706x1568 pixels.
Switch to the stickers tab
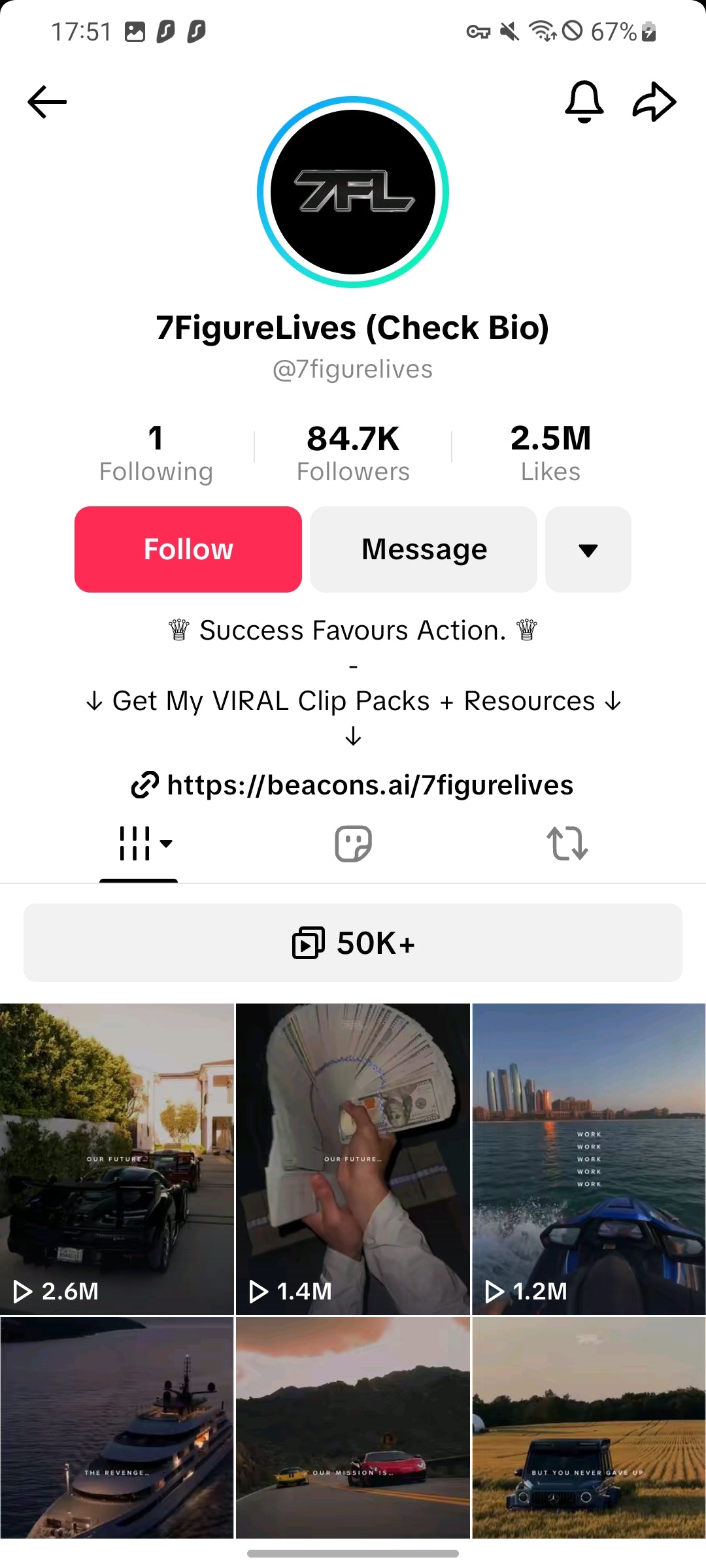pyautogui.click(x=353, y=843)
